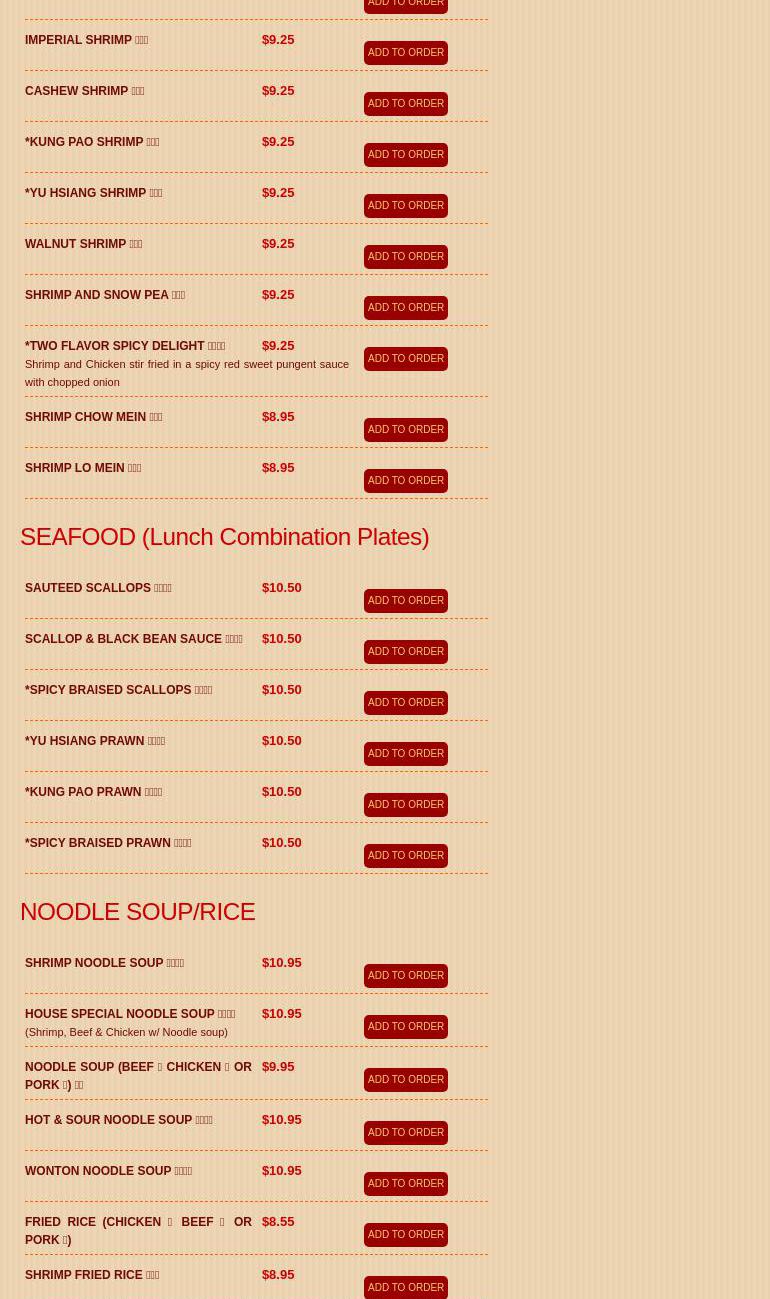
Task: Add Walnut Shrimp to order
Action: [x=405, y=257]
